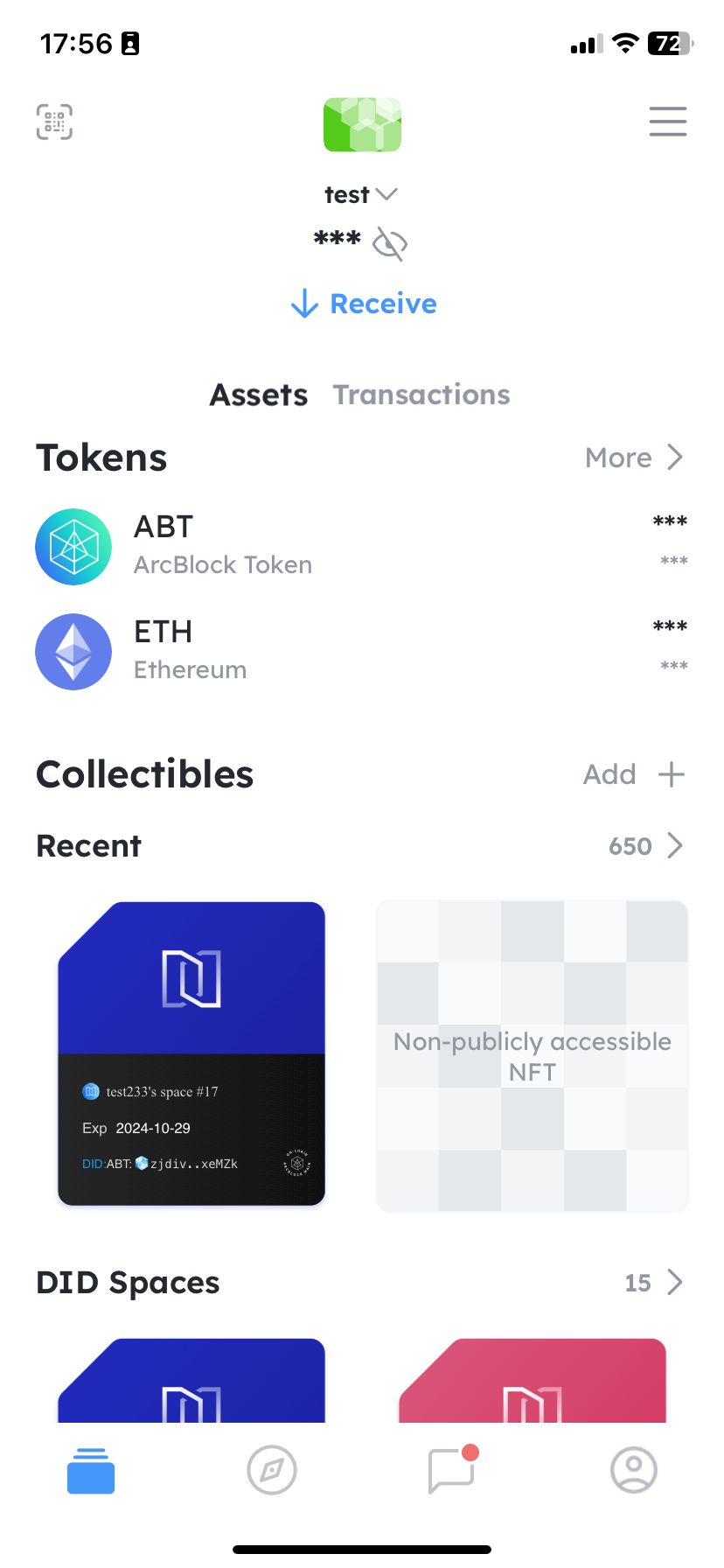Expand the test account dropdown

tap(361, 194)
